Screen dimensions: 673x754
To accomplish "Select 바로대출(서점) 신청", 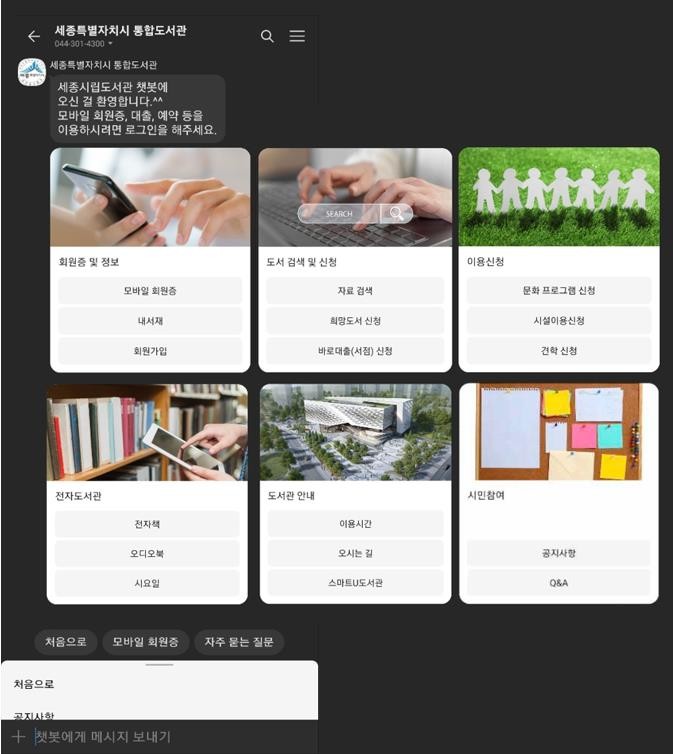I will coord(355,351).
